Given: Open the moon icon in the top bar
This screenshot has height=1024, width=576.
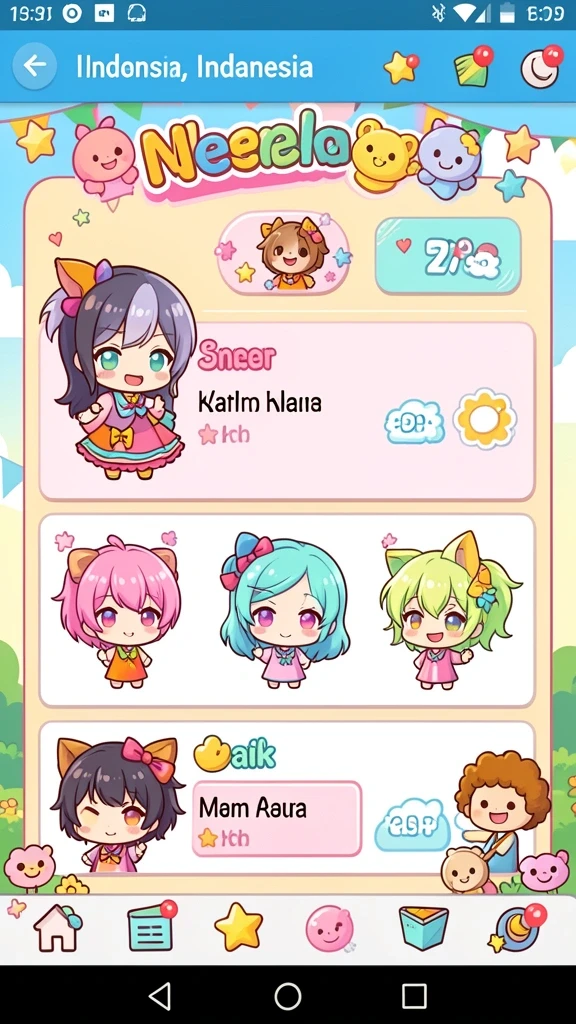Looking at the screenshot, I should [x=541, y=67].
